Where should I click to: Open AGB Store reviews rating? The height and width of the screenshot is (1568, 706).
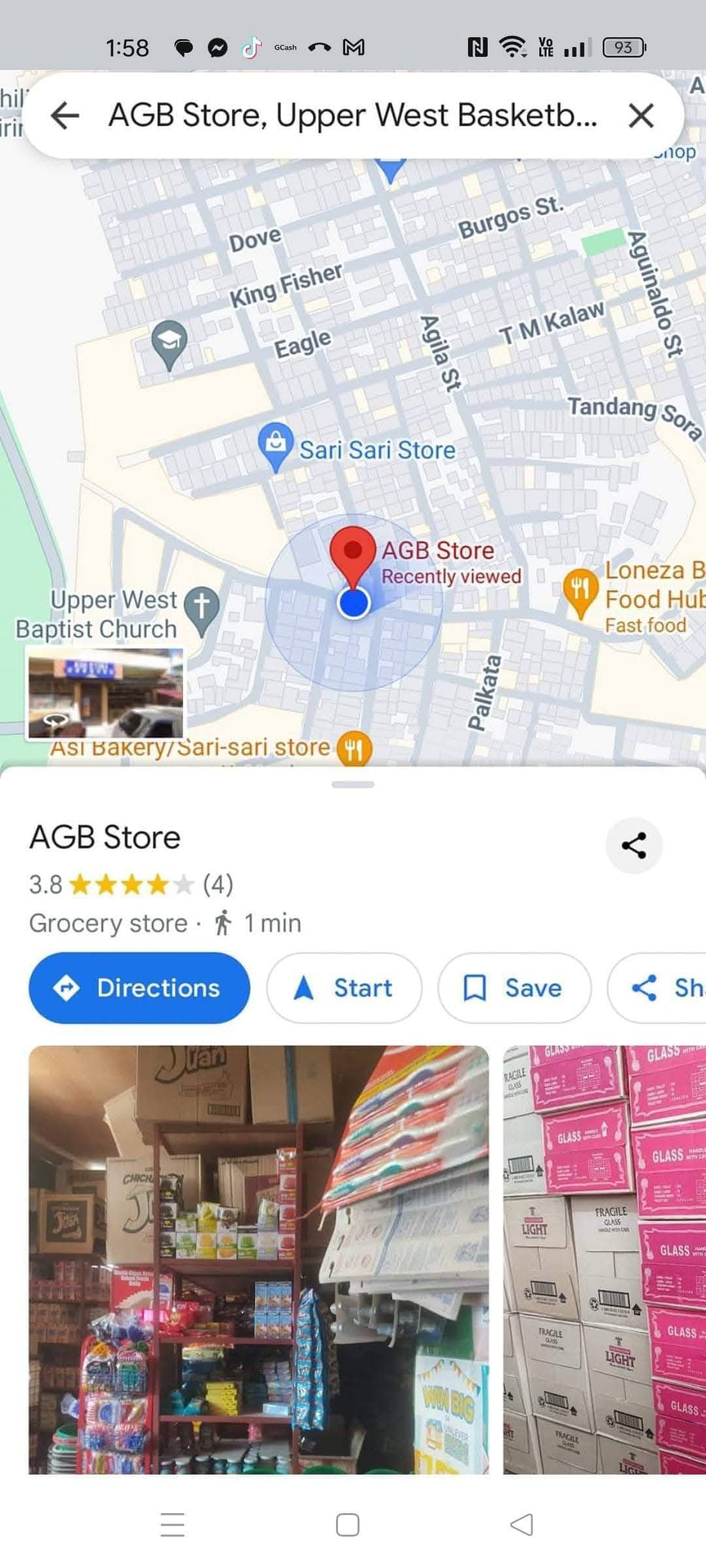click(x=131, y=885)
